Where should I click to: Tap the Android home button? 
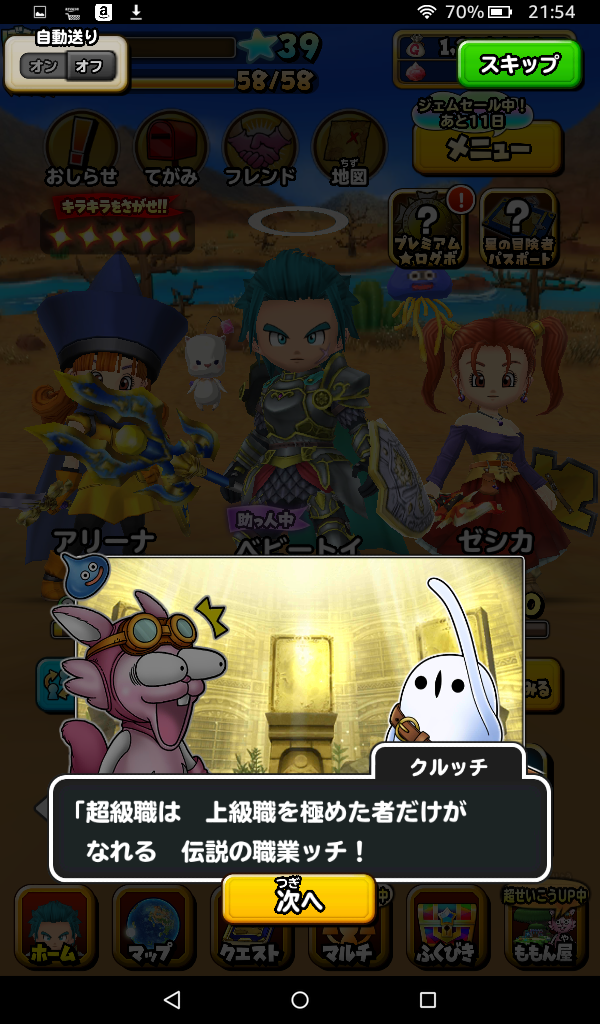click(x=300, y=1000)
